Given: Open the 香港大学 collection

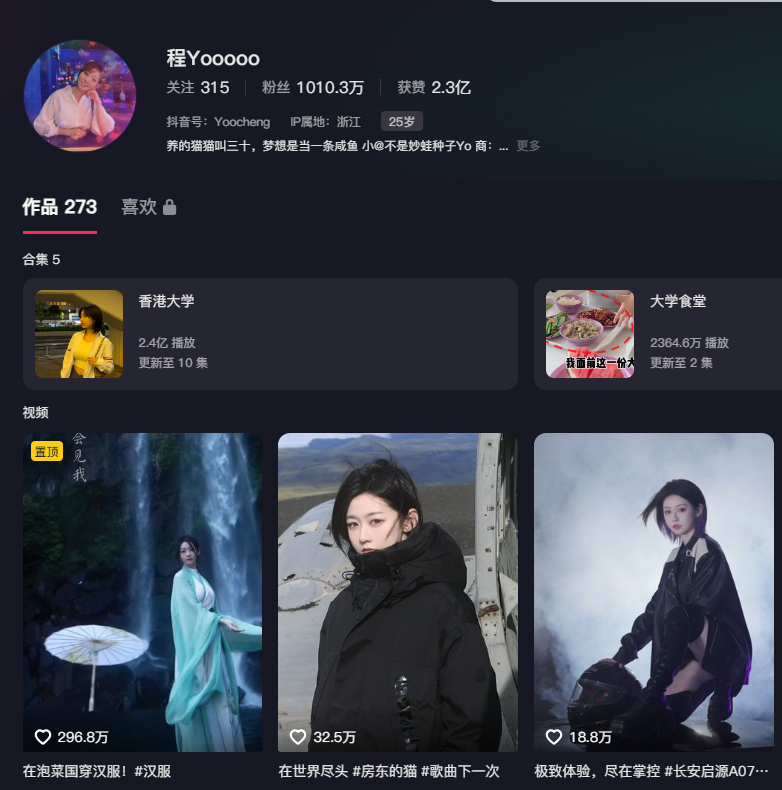Looking at the screenshot, I should pos(270,334).
